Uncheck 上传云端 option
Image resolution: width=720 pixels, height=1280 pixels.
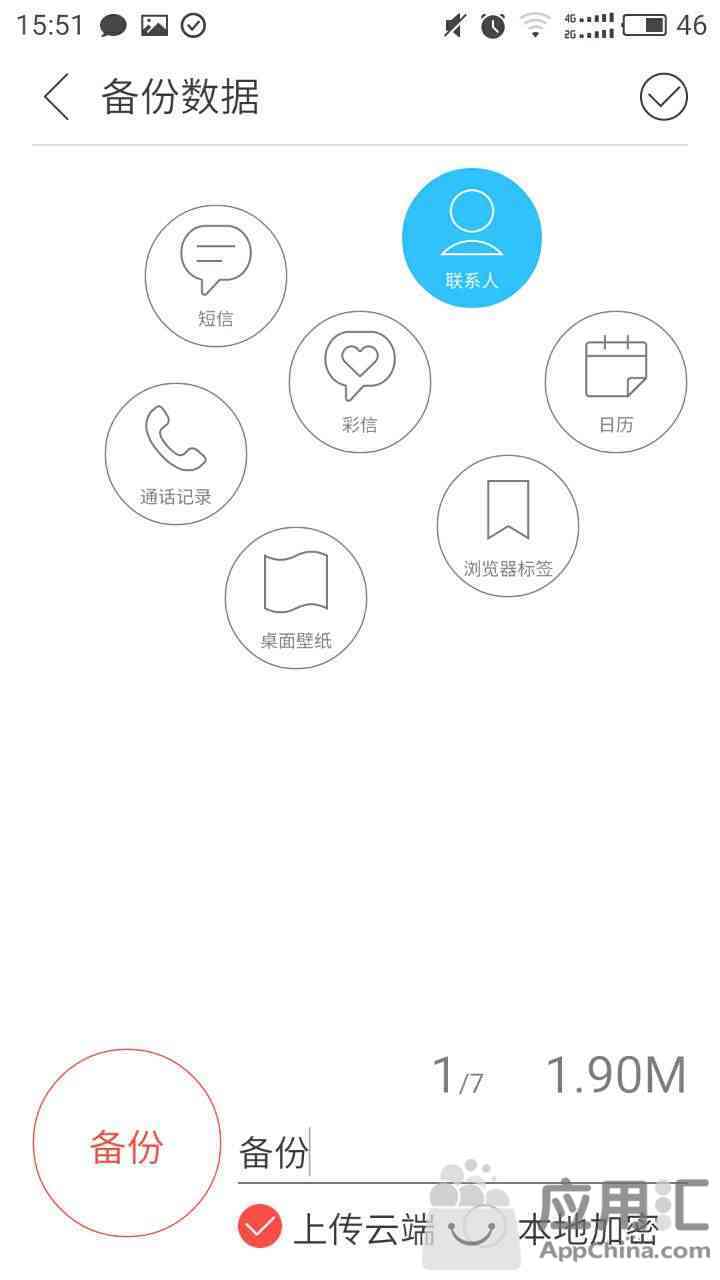(336, 1227)
